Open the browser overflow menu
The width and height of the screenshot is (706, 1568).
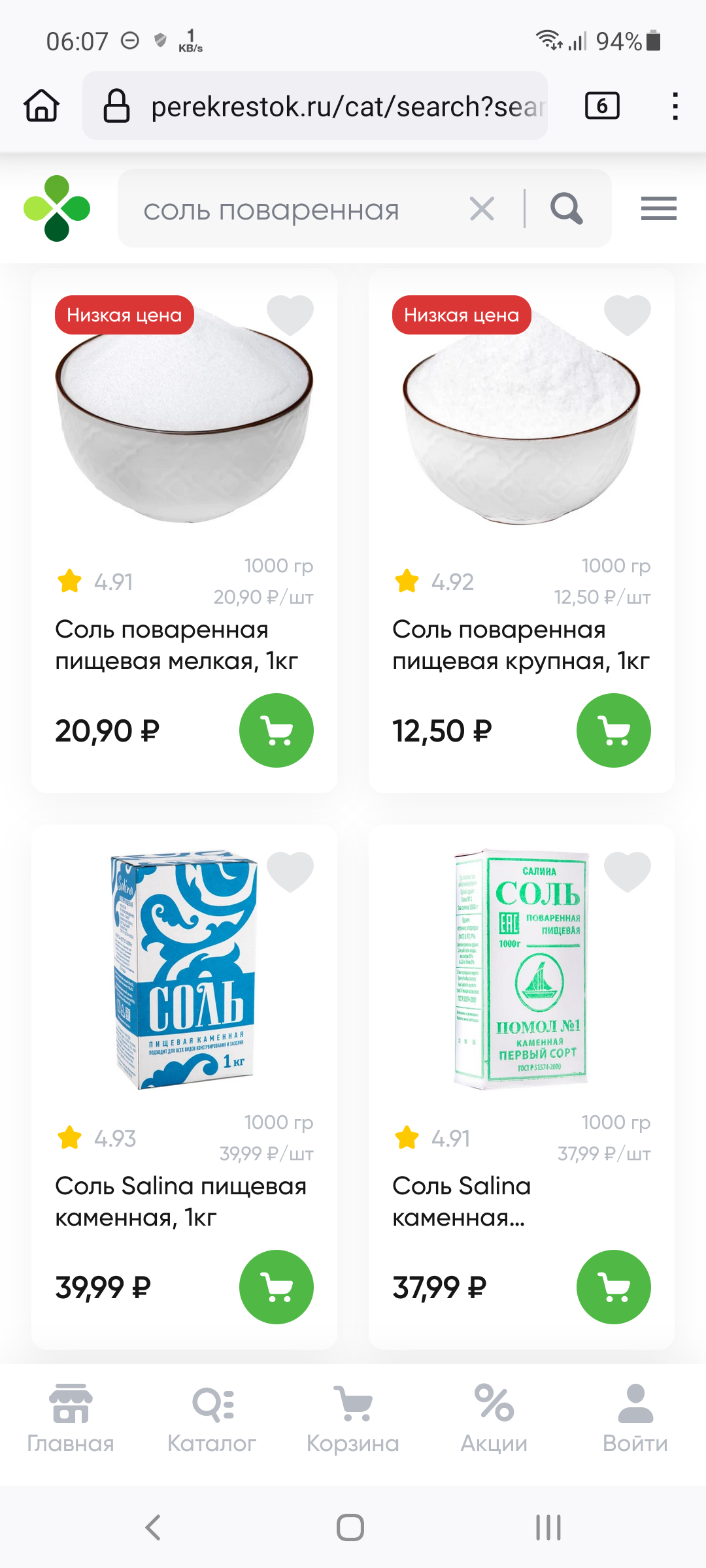(x=675, y=106)
